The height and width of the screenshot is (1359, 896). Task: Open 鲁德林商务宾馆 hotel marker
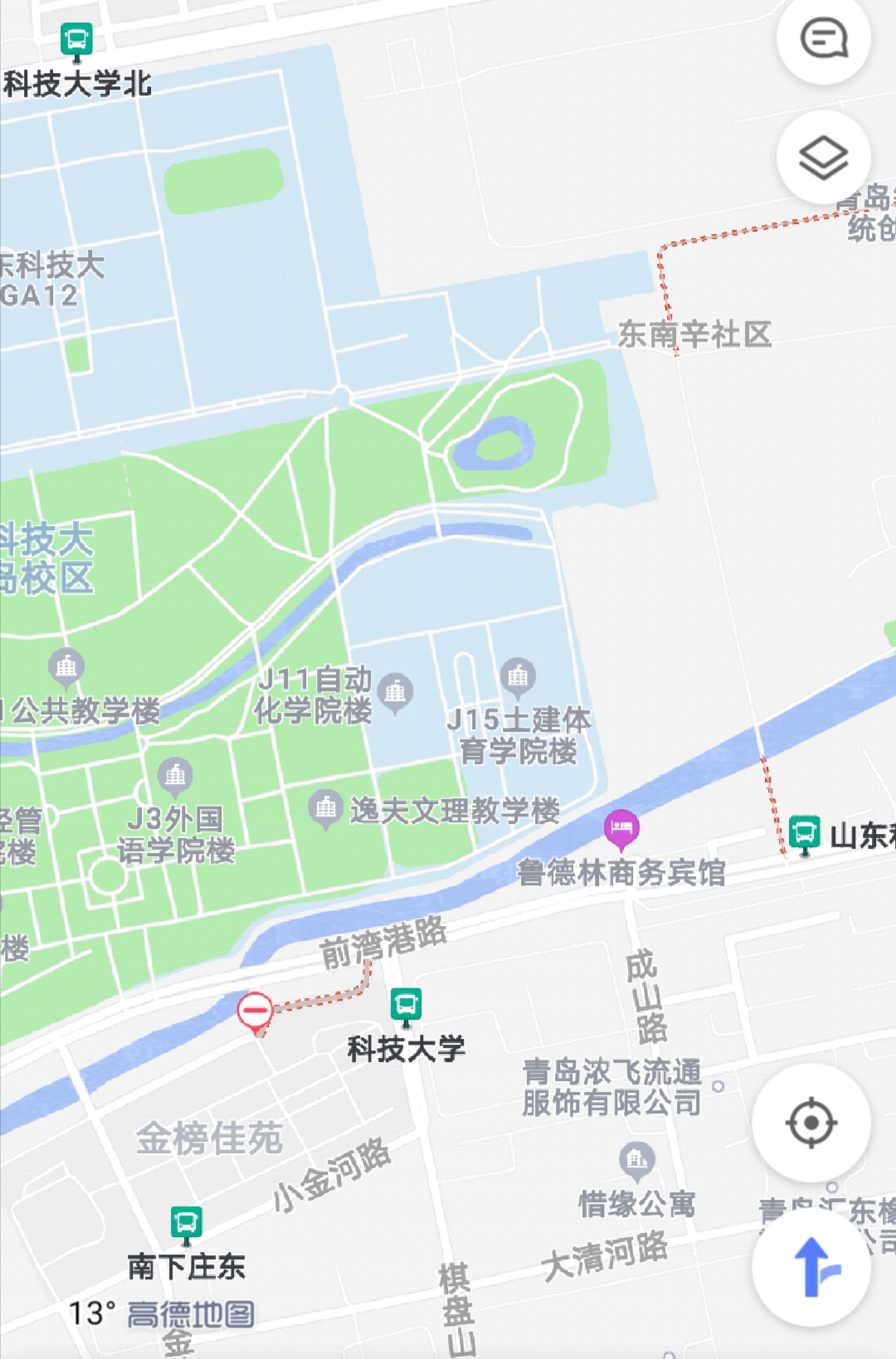(x=621, y=829)
